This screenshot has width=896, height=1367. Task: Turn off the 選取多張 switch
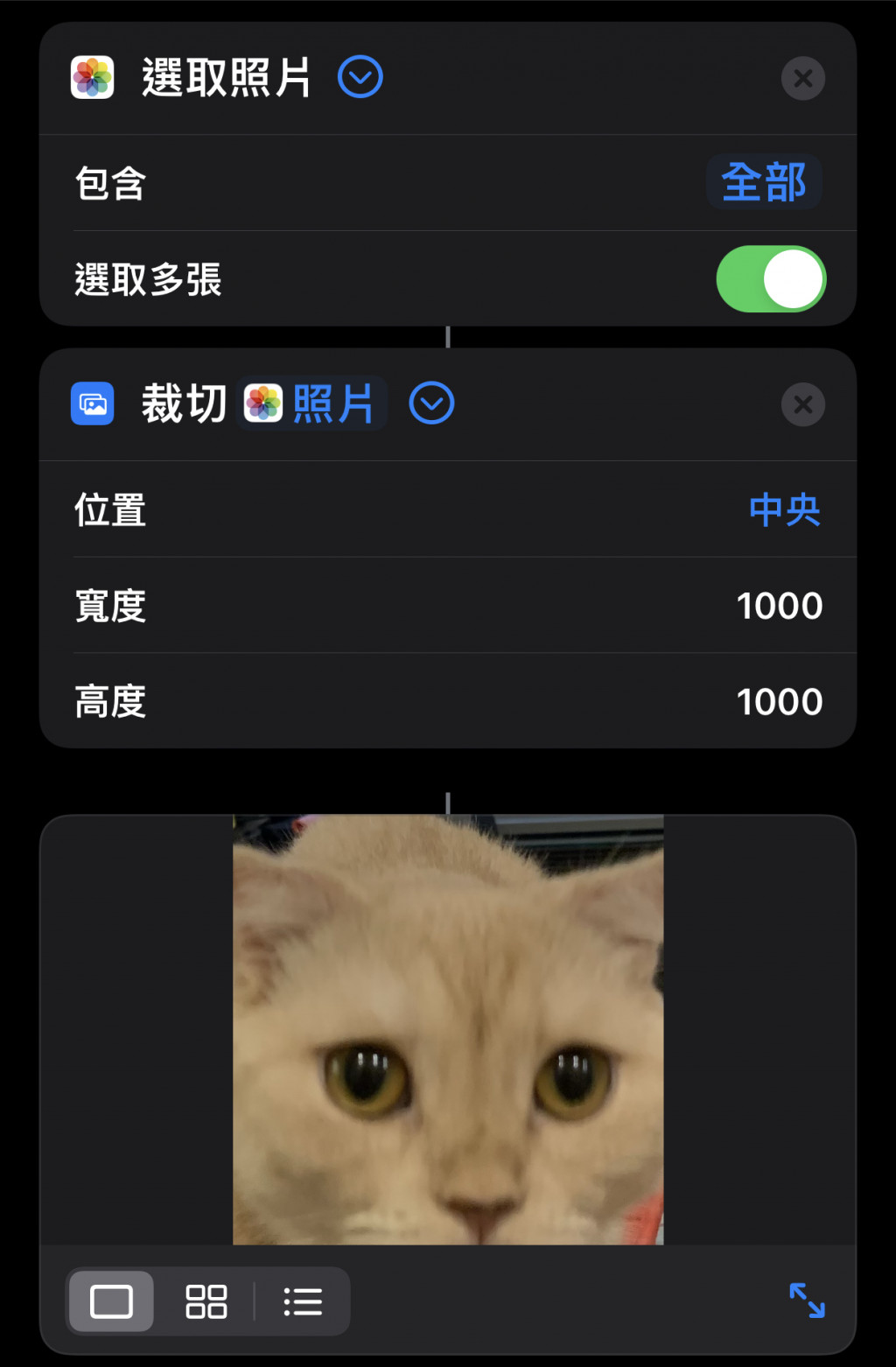pos(770,279)
